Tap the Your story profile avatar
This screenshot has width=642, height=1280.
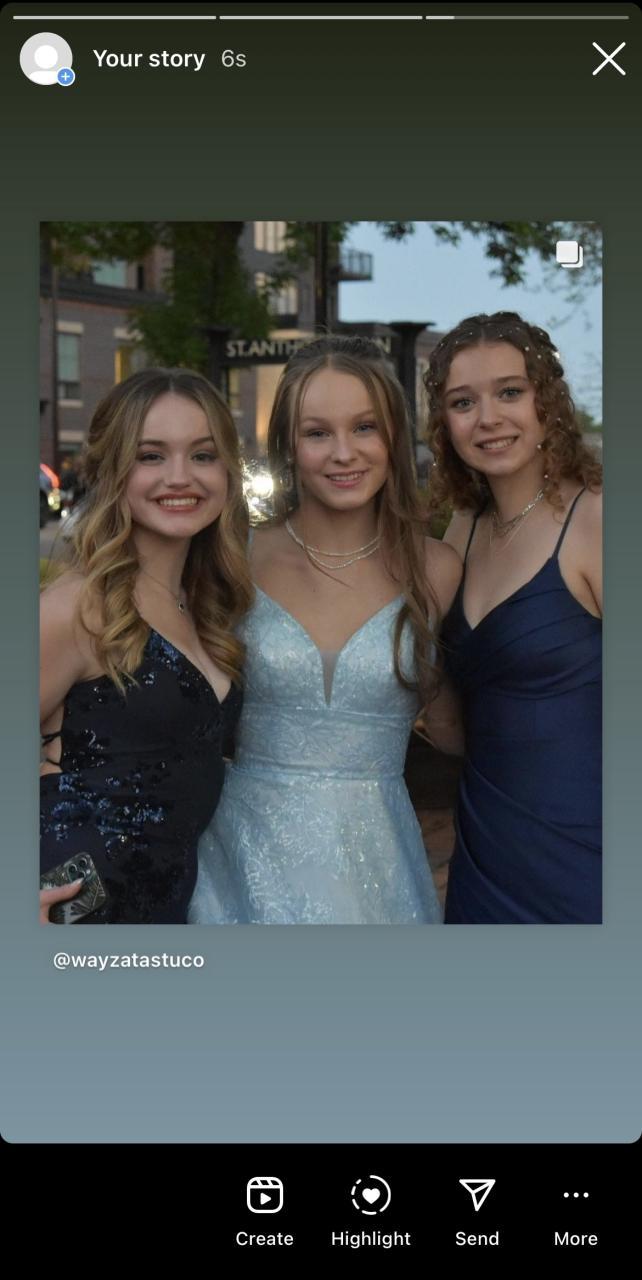[46, 59]
